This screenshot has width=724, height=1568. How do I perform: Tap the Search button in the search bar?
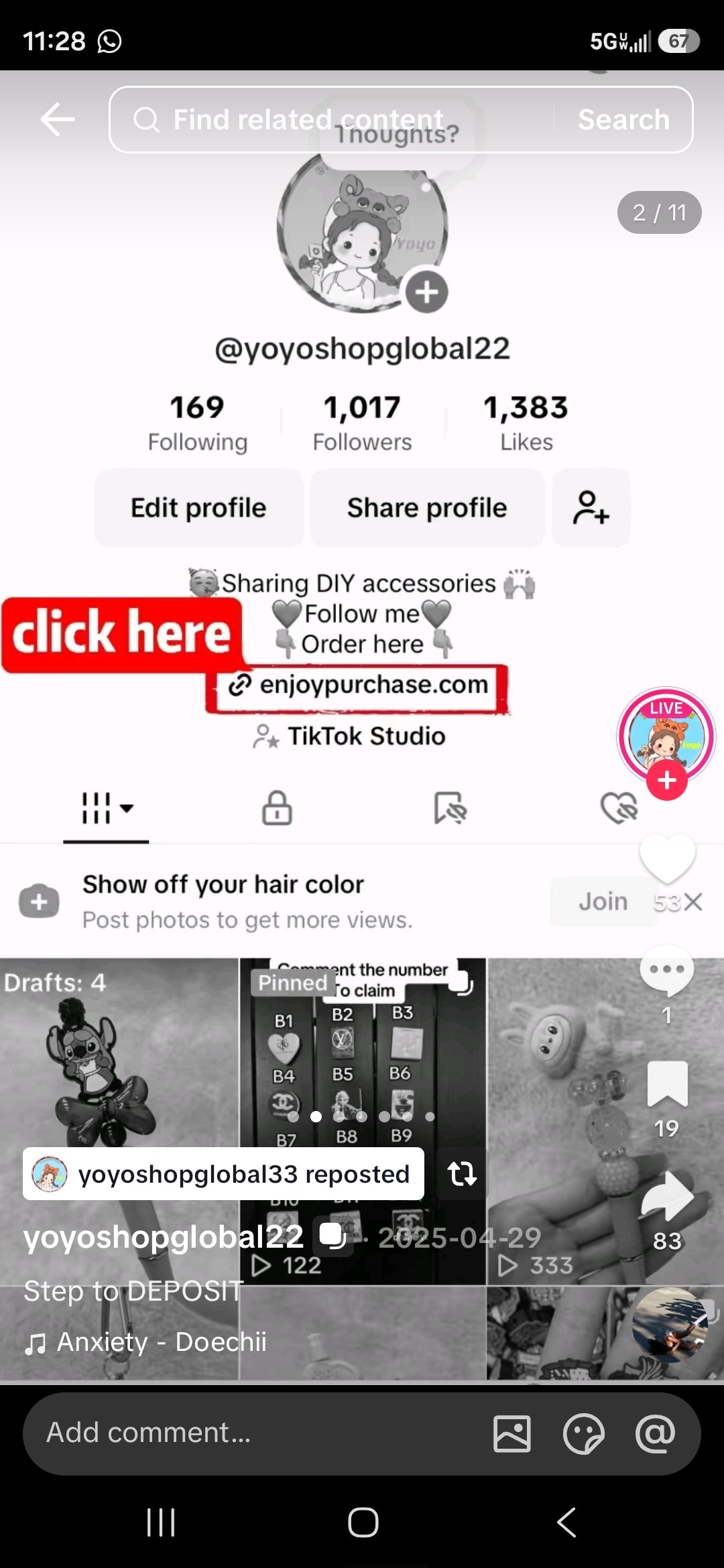click(x=623, y=120)
